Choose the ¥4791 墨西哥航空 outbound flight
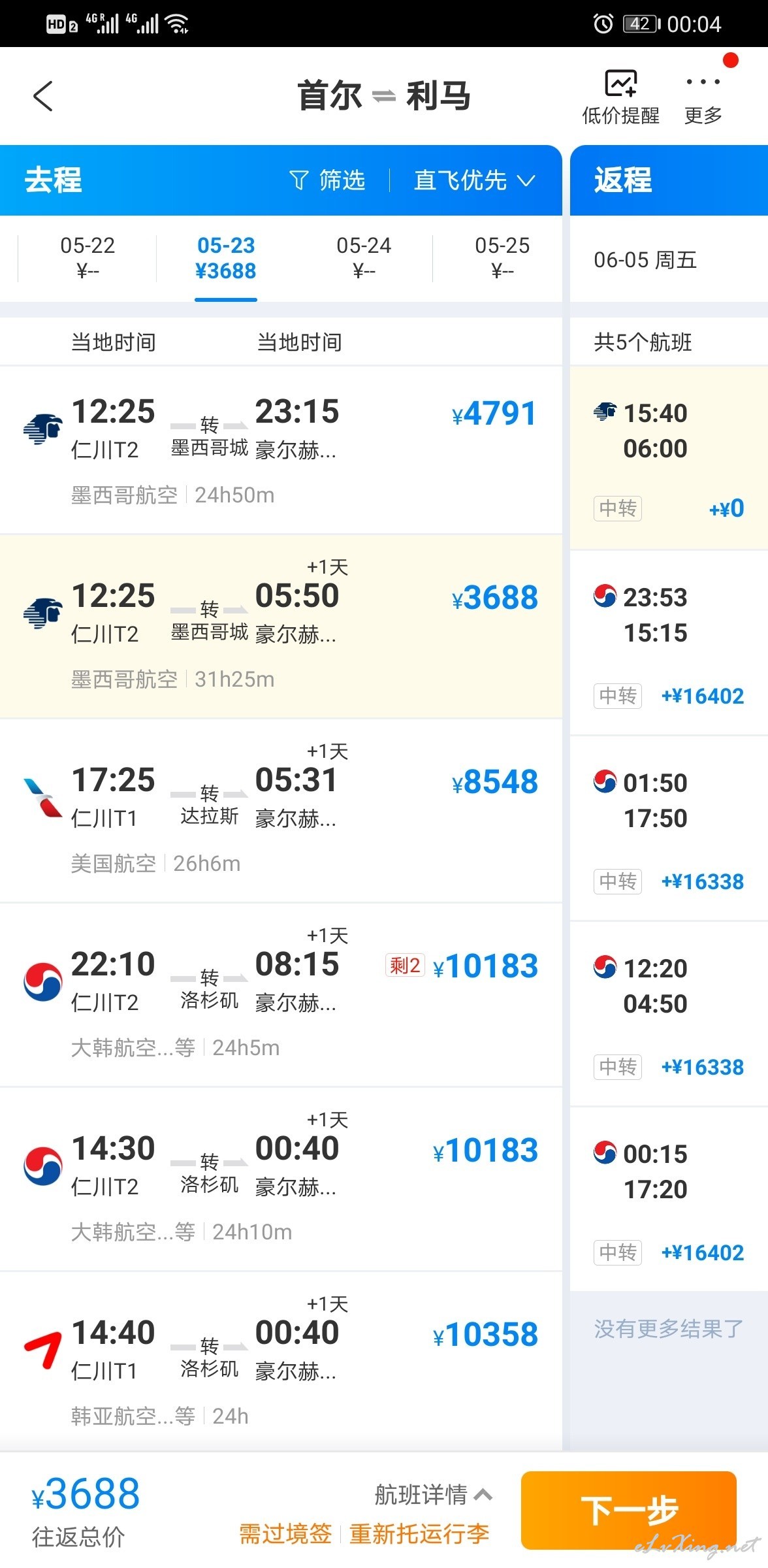768x1568 pixels. point(281,450)
